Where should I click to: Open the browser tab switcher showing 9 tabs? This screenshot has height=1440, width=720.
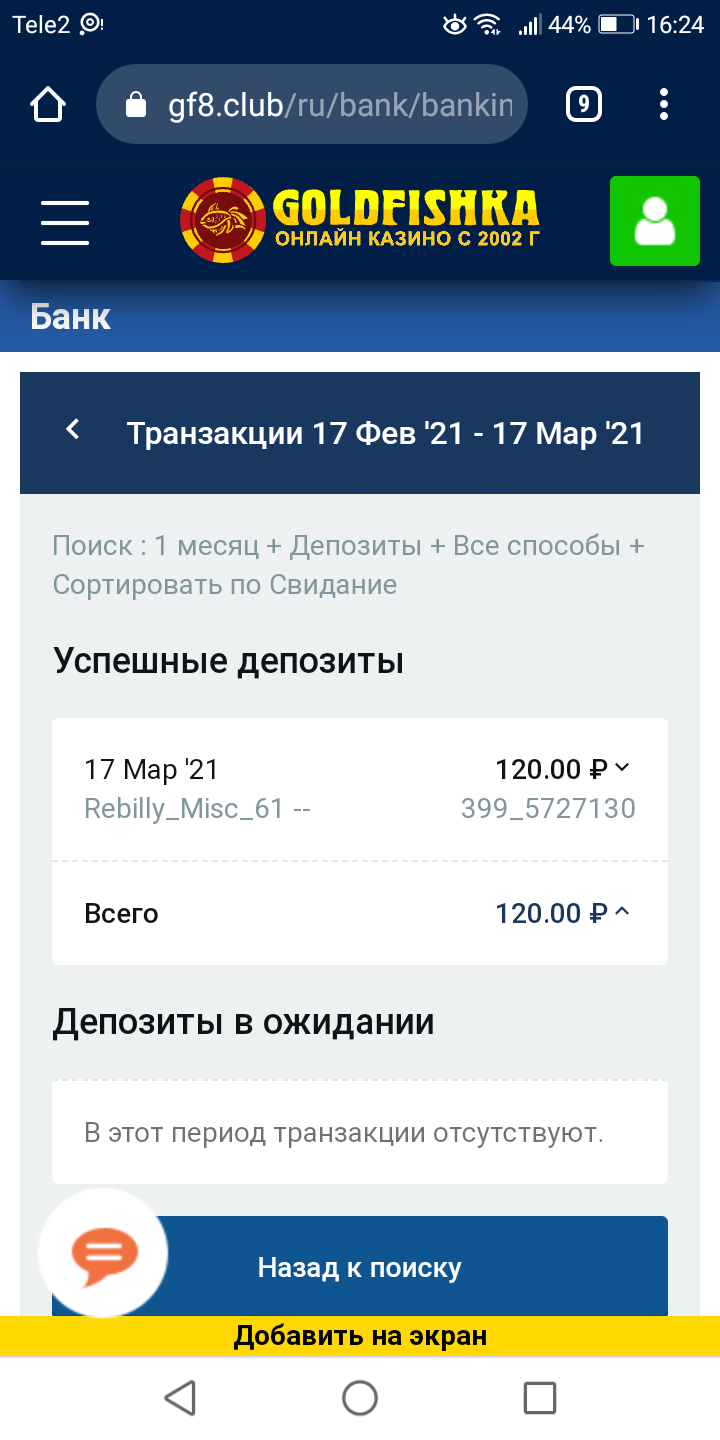584,103
